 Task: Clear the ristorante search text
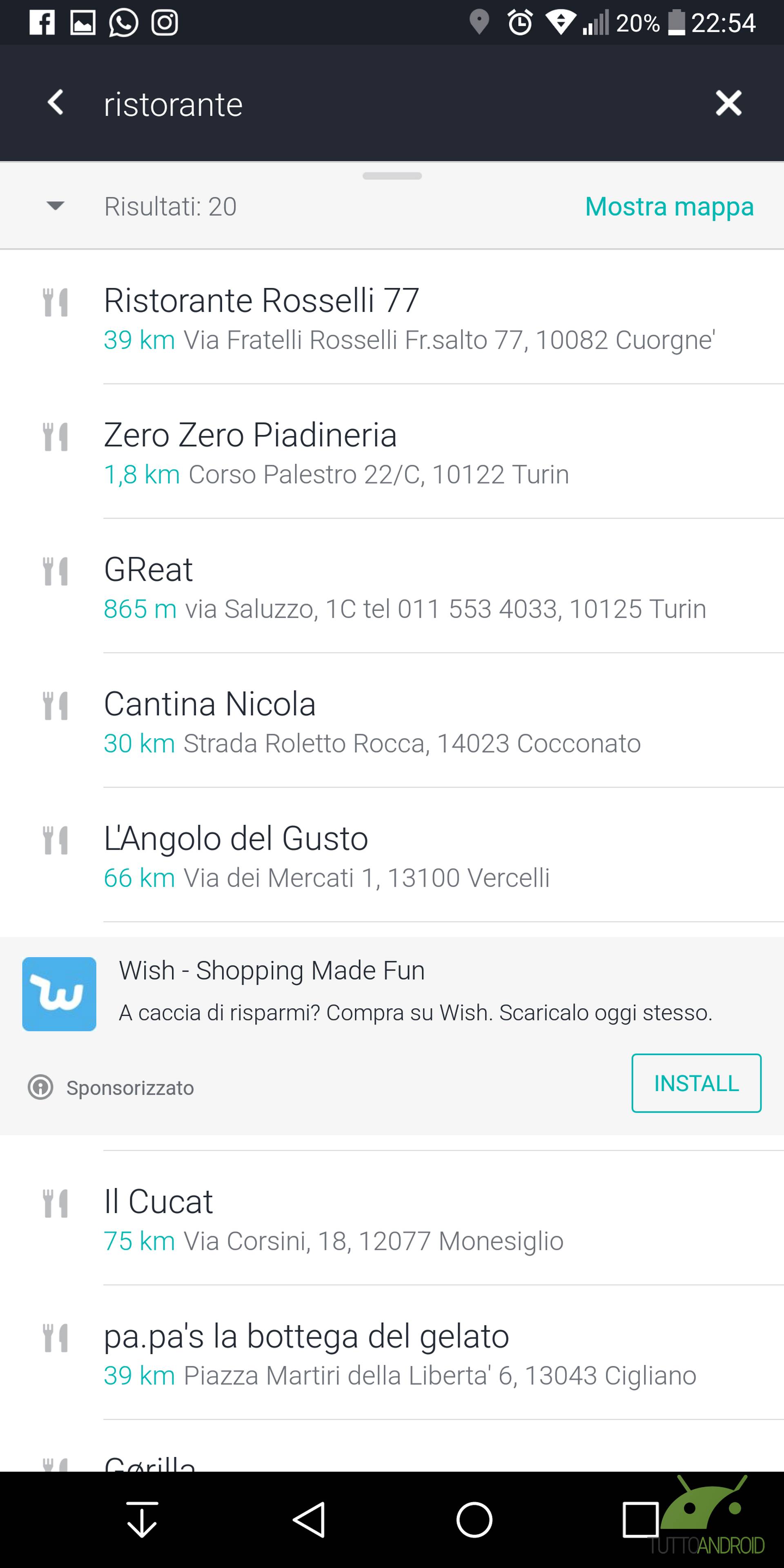pyautogui.click(x=728, y=103)
